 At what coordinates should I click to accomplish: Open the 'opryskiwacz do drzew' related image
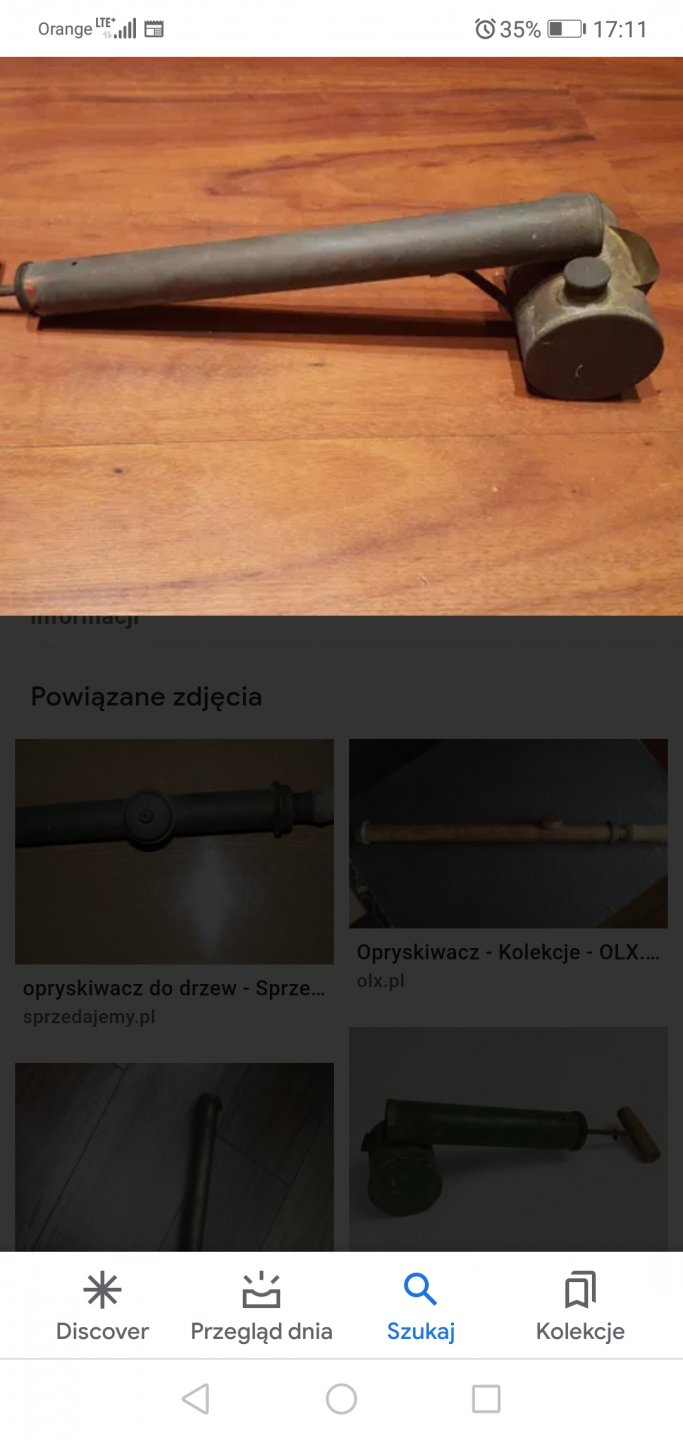174,851
